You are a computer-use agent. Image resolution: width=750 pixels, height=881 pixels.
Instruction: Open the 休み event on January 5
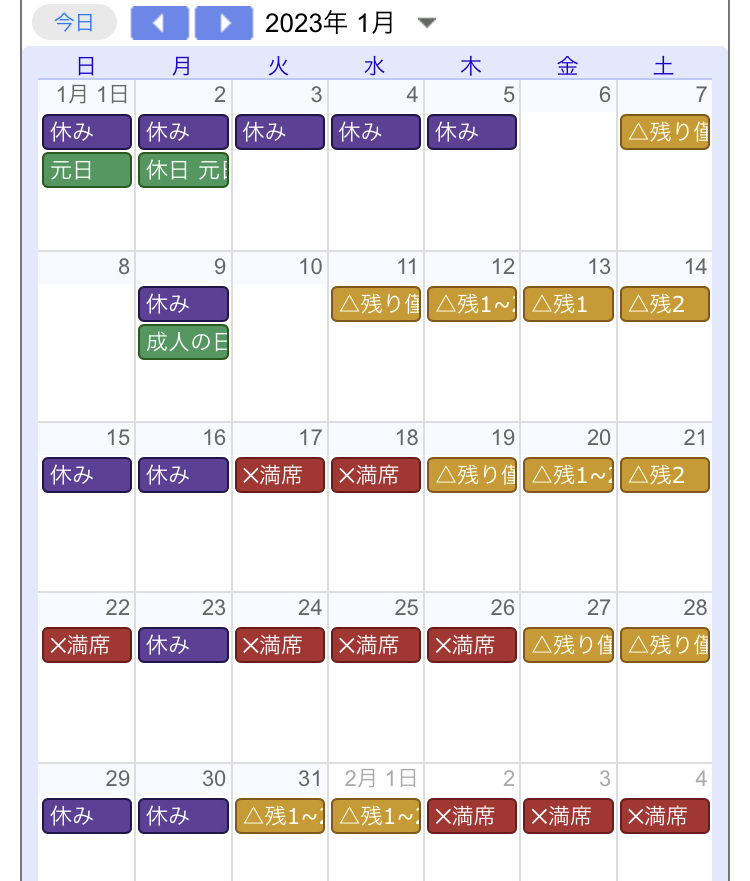[x=472, y=132]
